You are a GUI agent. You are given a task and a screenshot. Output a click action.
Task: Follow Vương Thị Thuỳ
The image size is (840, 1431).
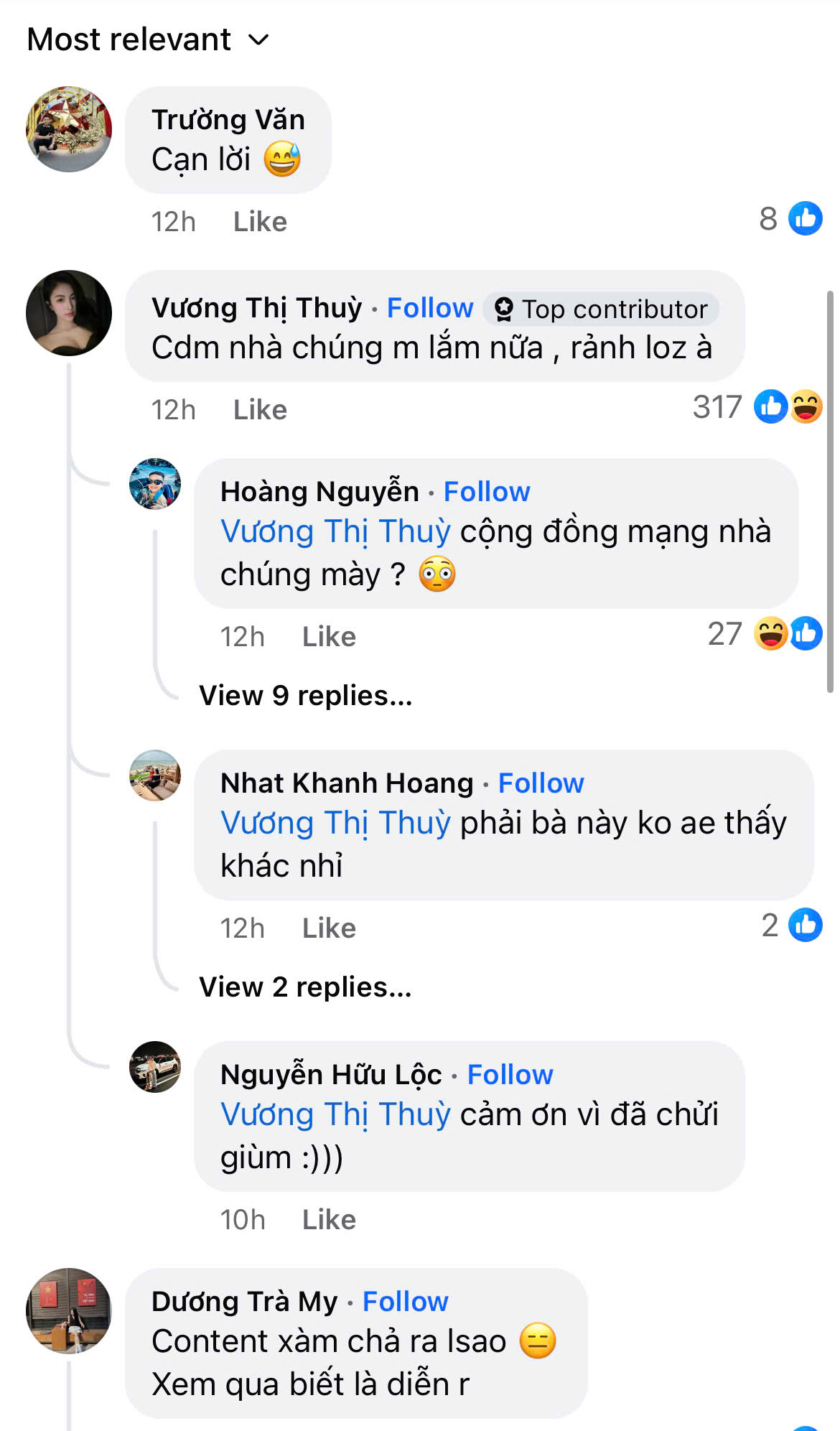pyautogui.click(x=430, y=308)
